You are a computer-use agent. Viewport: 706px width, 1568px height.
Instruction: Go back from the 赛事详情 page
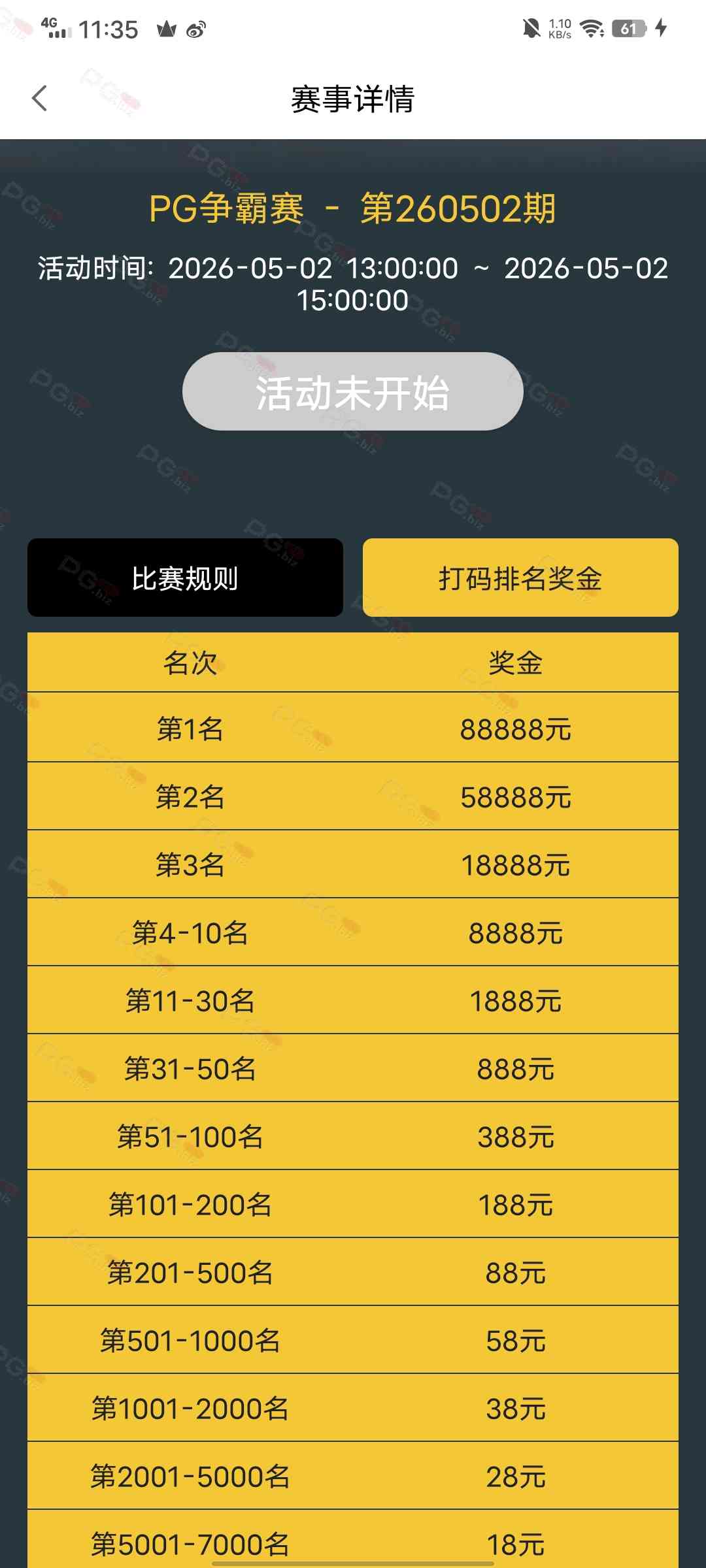coord(39,99)
